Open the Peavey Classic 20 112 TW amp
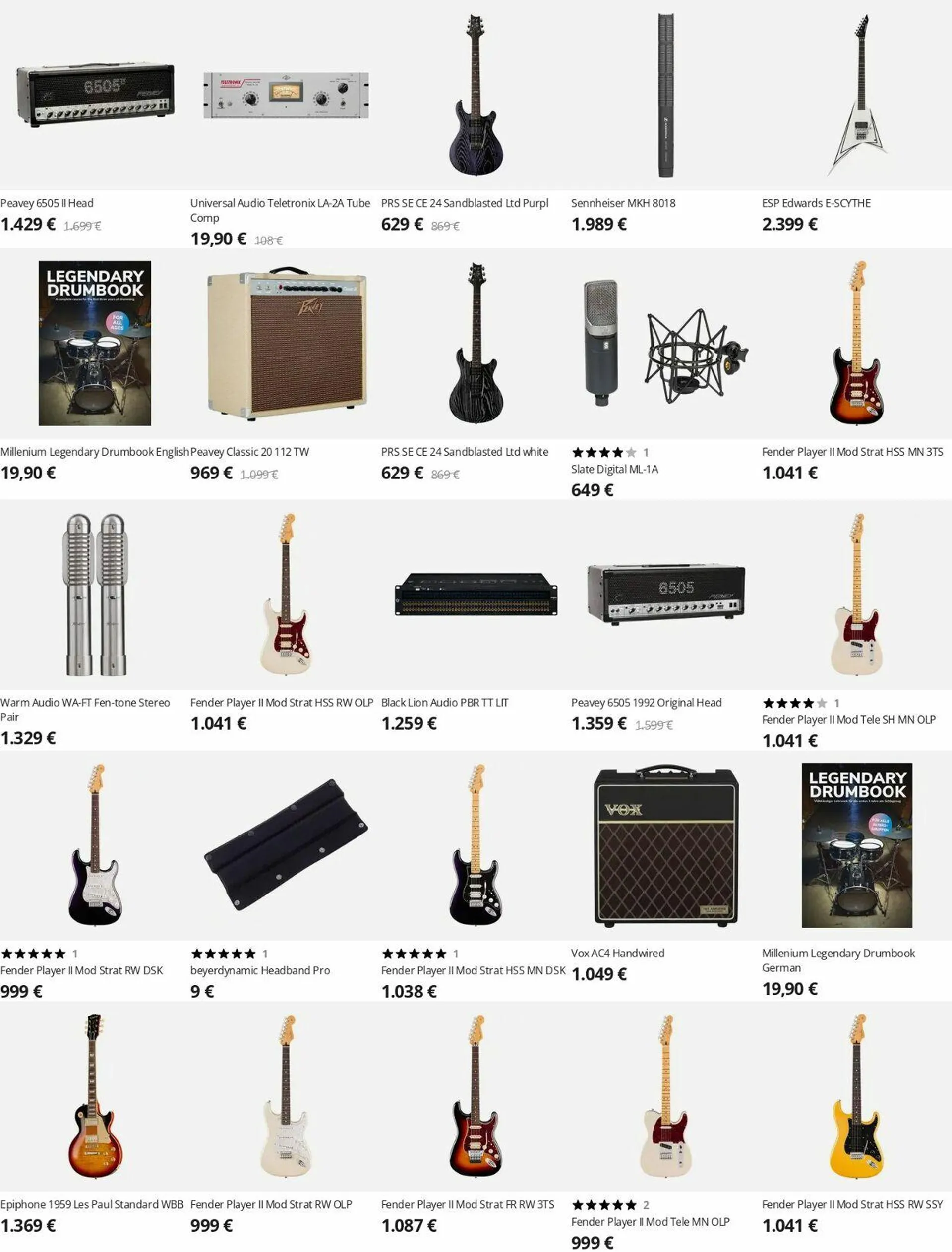952x1252 pixels. point(286,343)
